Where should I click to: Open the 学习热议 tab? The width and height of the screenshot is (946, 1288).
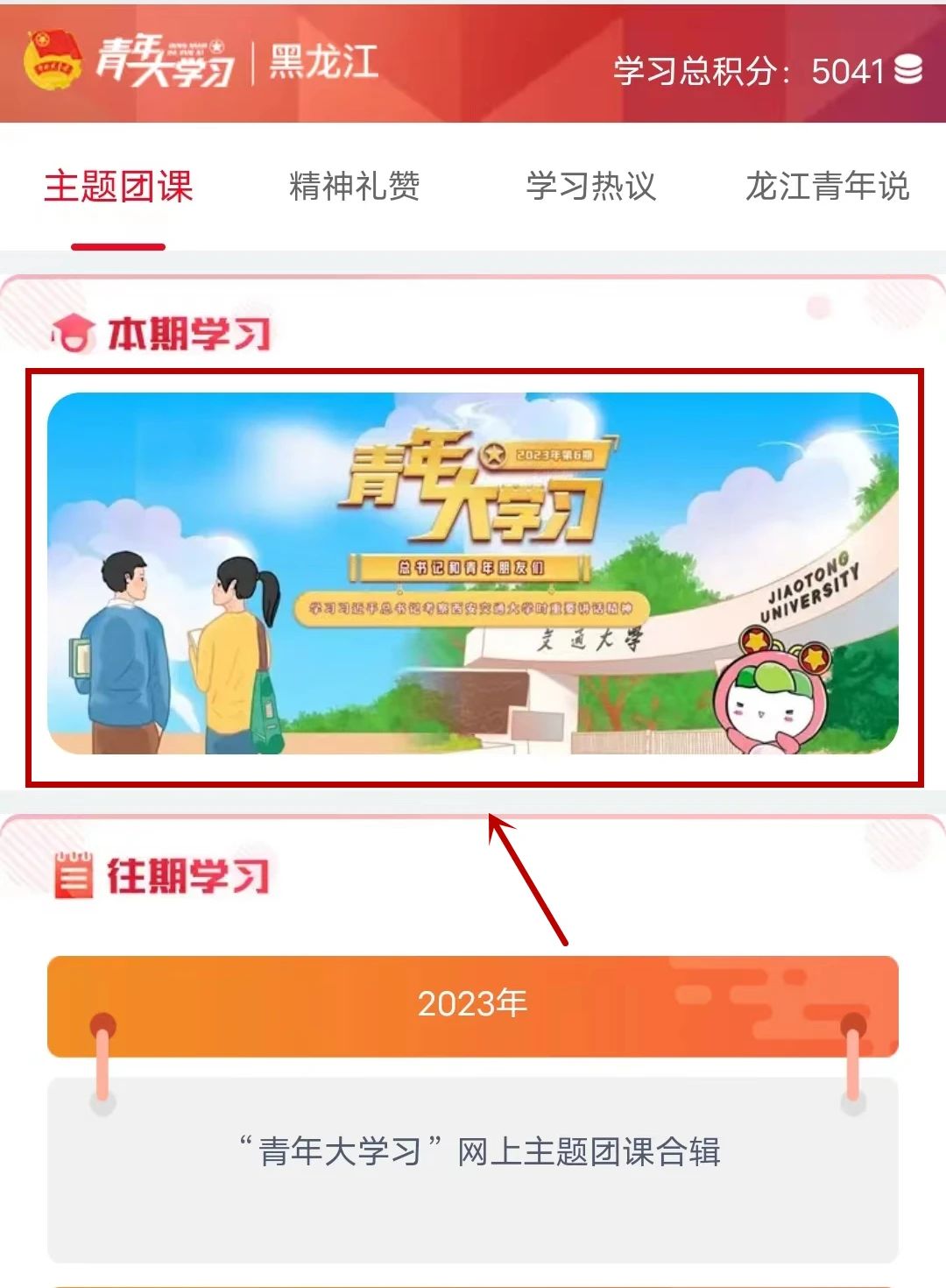[590, 187]
